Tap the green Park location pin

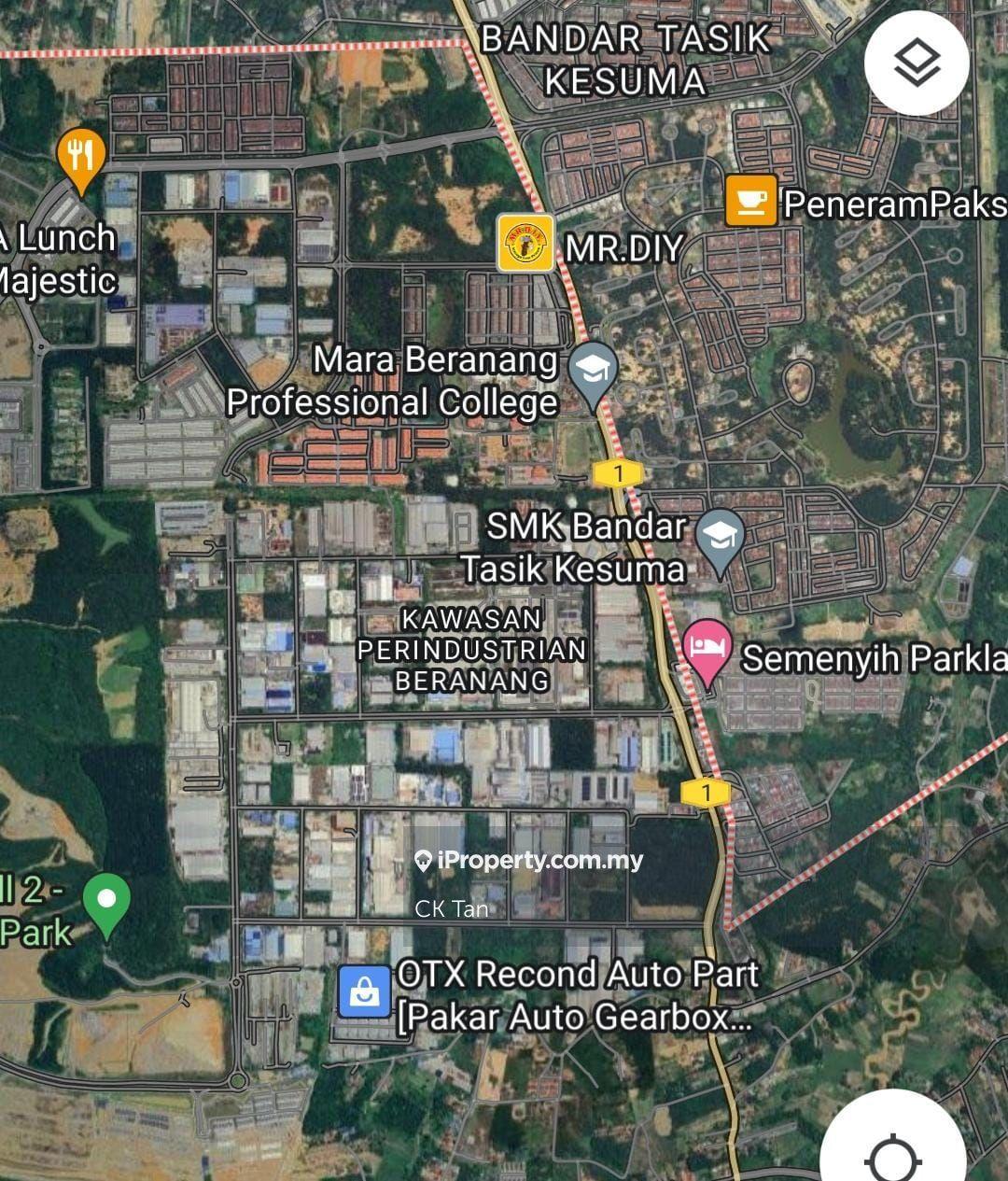106,901
